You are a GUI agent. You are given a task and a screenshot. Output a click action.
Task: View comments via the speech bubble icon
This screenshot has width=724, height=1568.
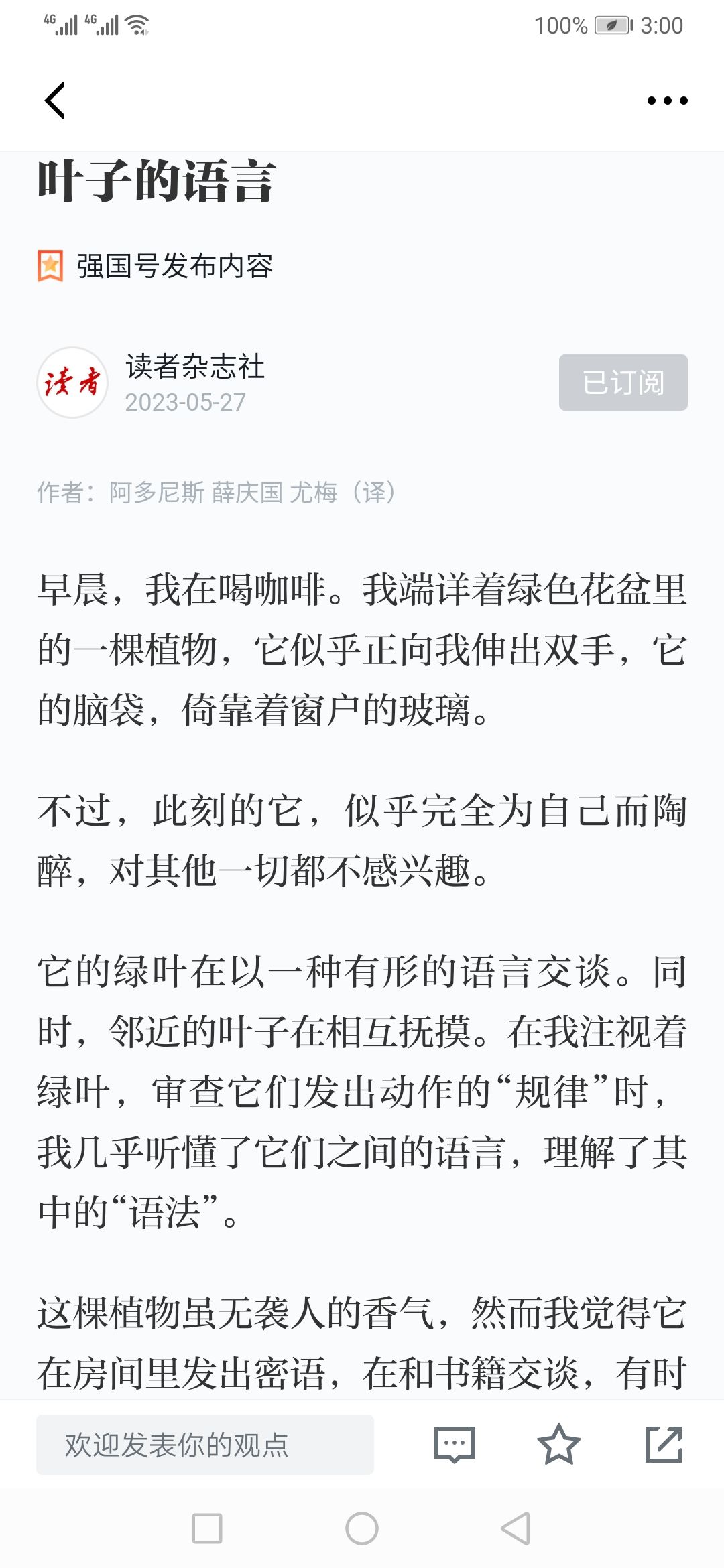[x=455, y=1444]
